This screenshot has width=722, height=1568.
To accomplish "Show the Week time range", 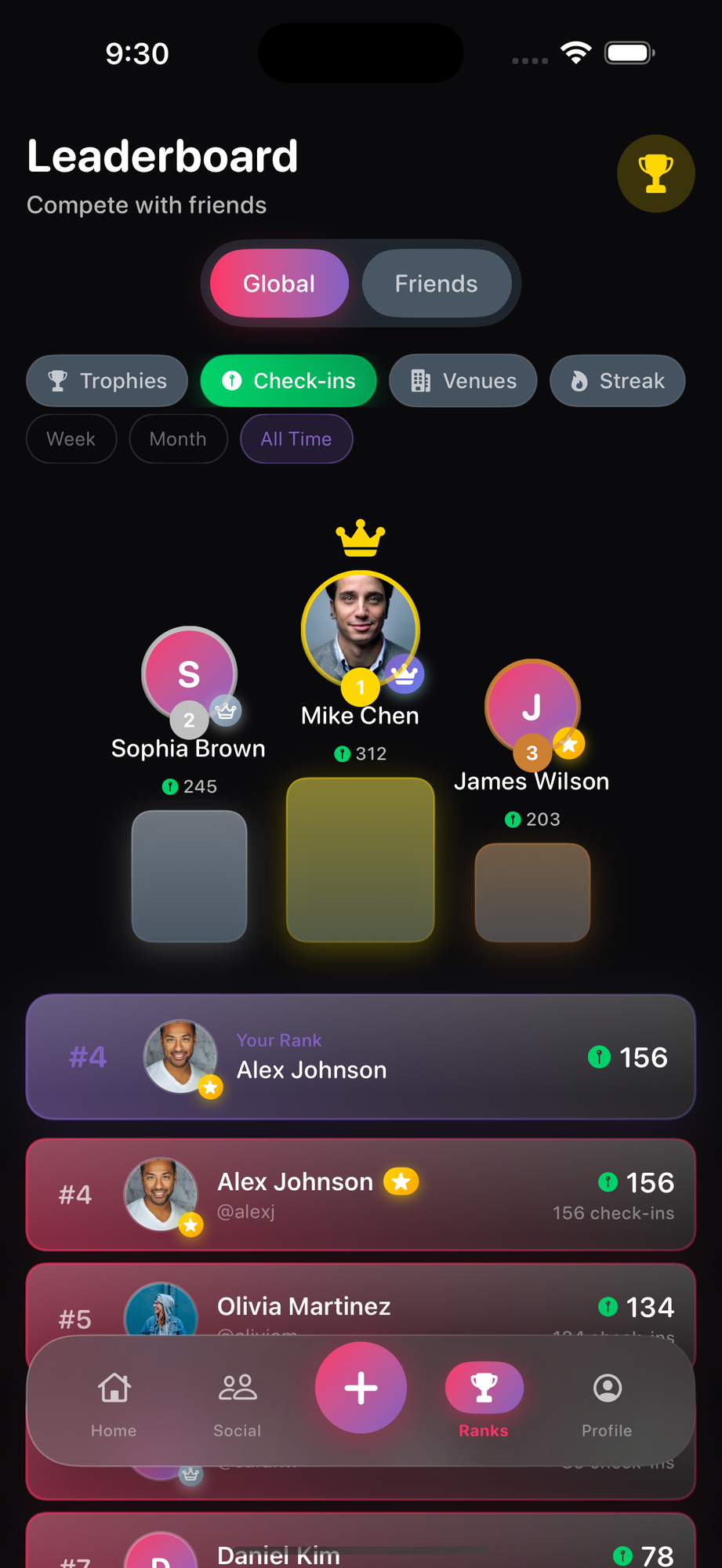I will (x=71, y=439).
